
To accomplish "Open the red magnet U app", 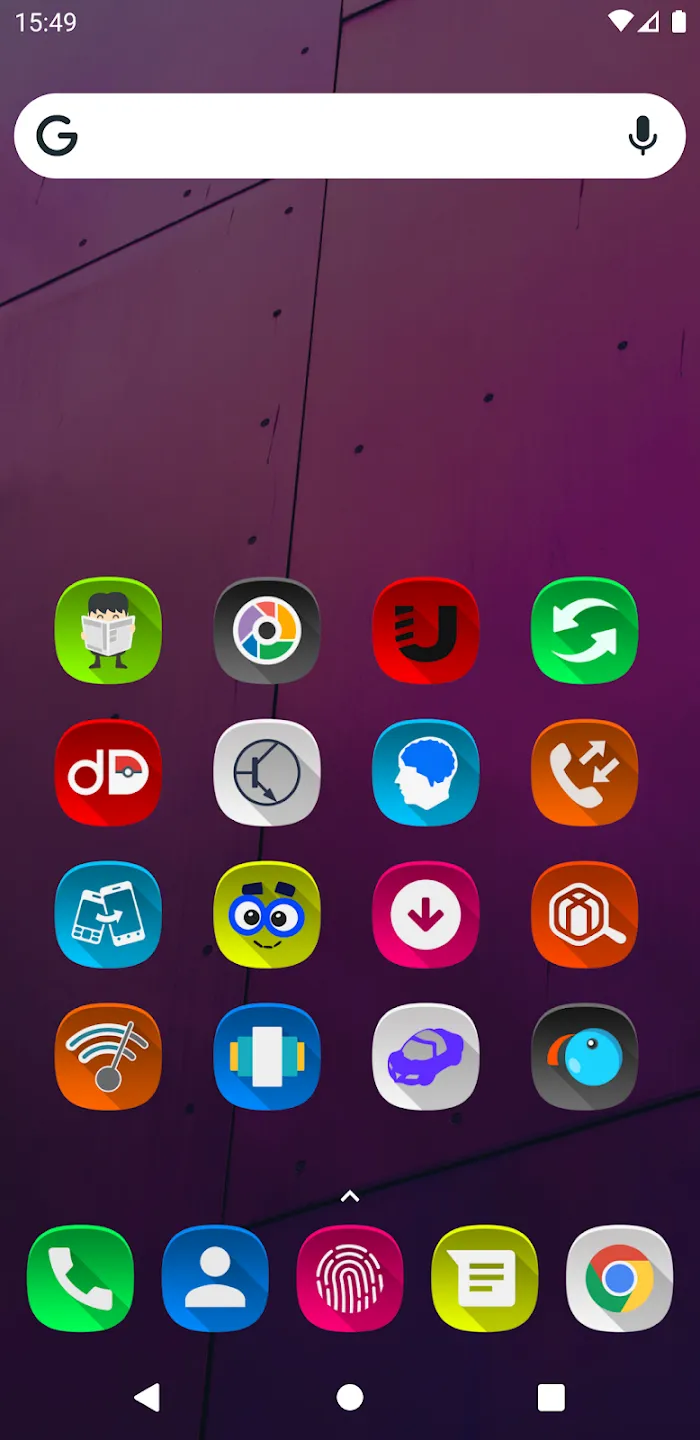I will (426, 630).
